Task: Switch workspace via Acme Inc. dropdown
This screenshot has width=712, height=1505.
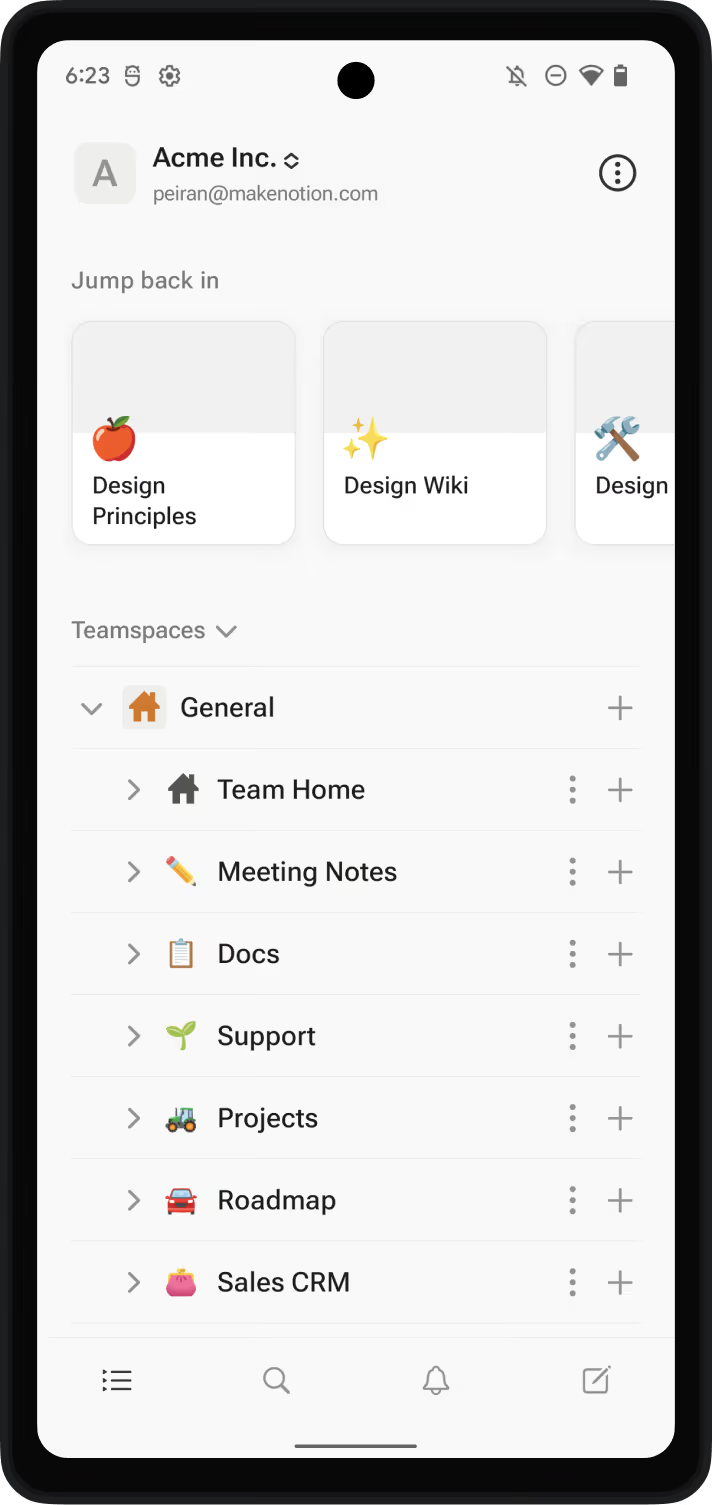Action: pyautogui.click(x=226, y=158)
